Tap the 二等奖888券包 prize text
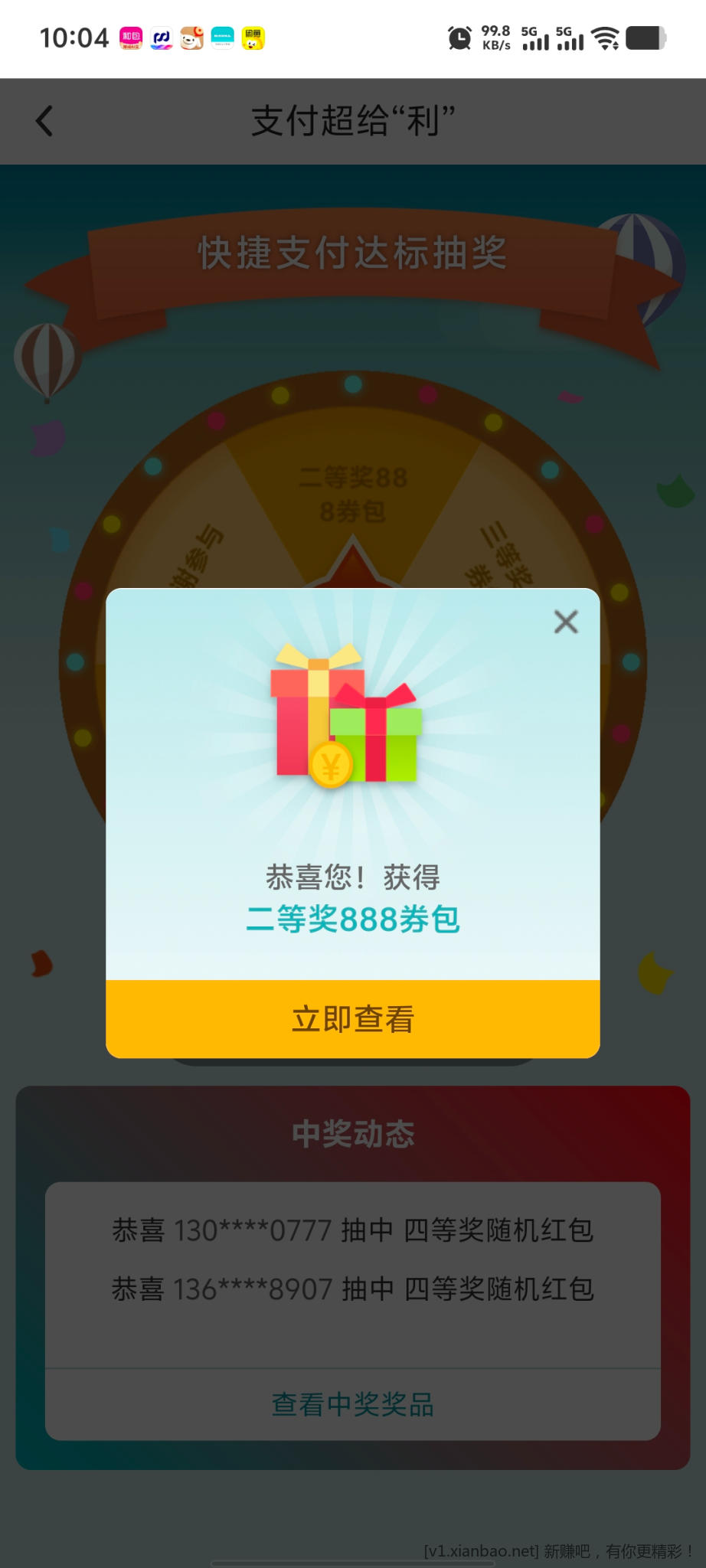Image resolution: width=706 pixels, height=1568 pixels. point(352,921)
